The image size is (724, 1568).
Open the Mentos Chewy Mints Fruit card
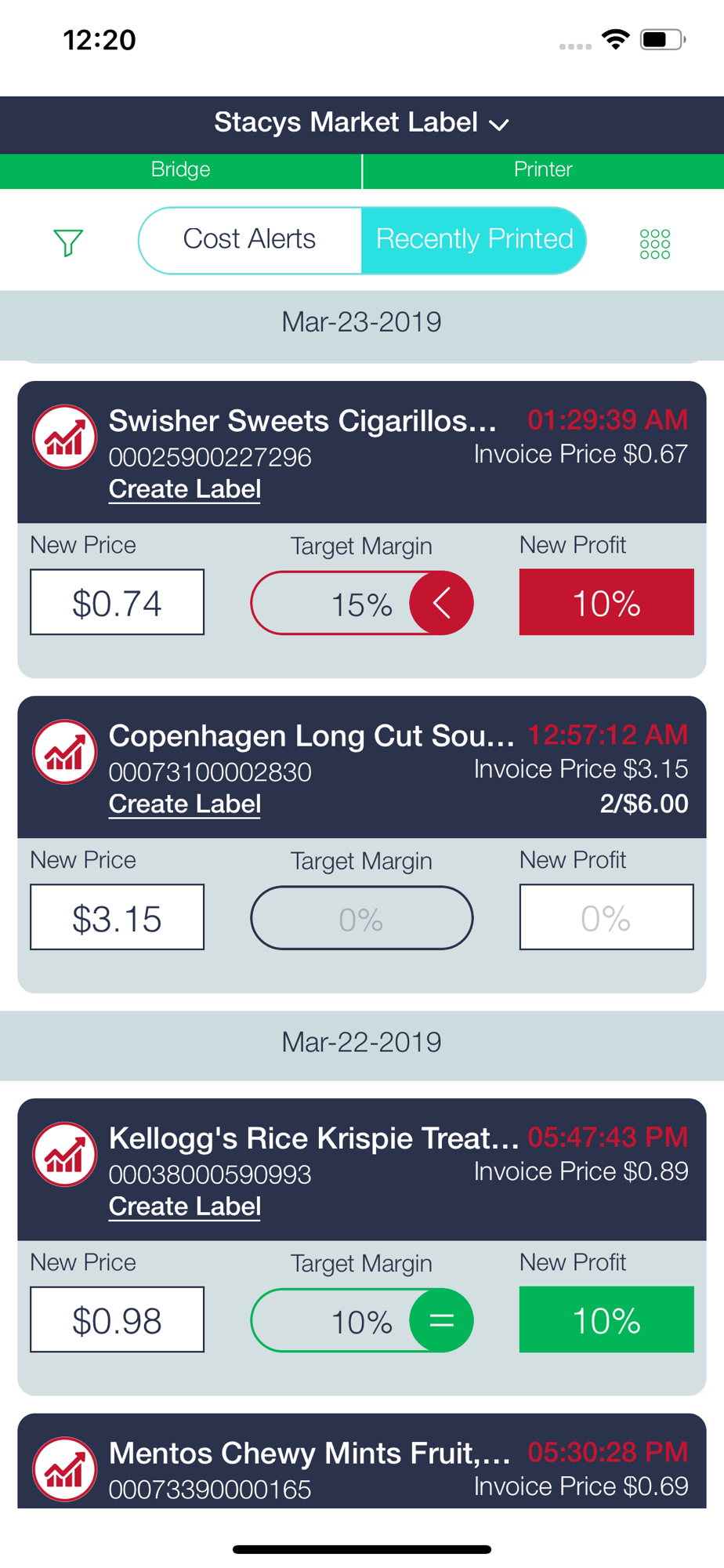click(x=362, y=1461)
